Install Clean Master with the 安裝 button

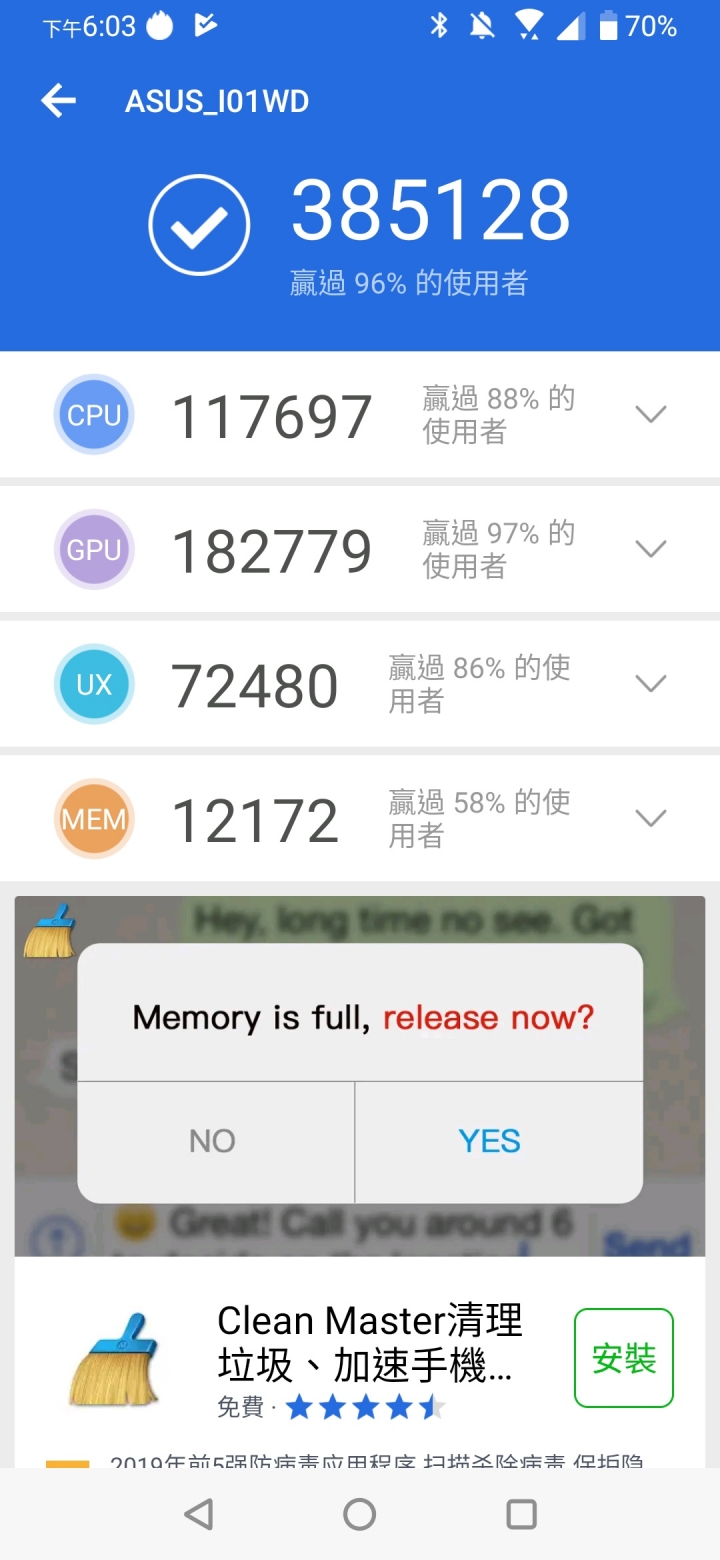[x=623, y=1358]
